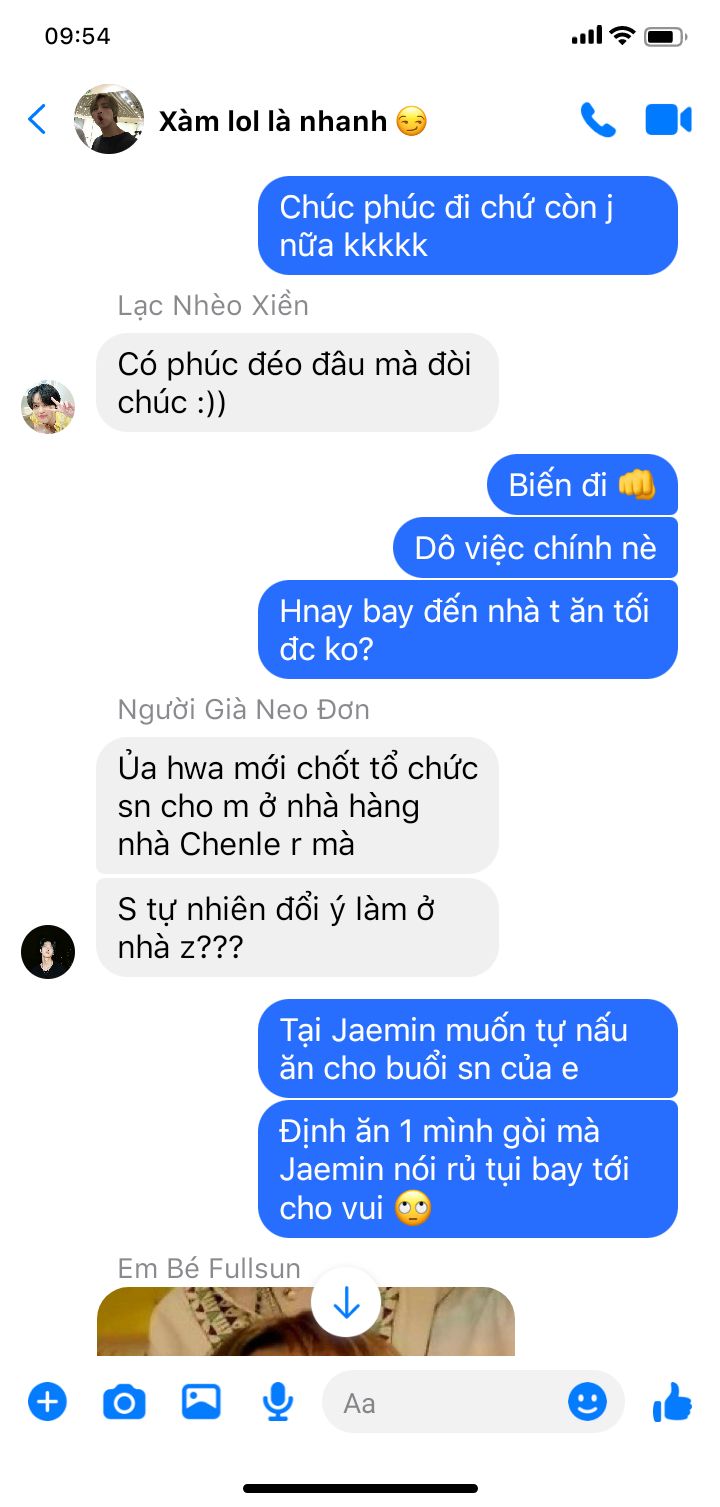View Người Già Neo Đơn's profile avatar
This screenshot has width=720, height=1507.
coord(48,951)
